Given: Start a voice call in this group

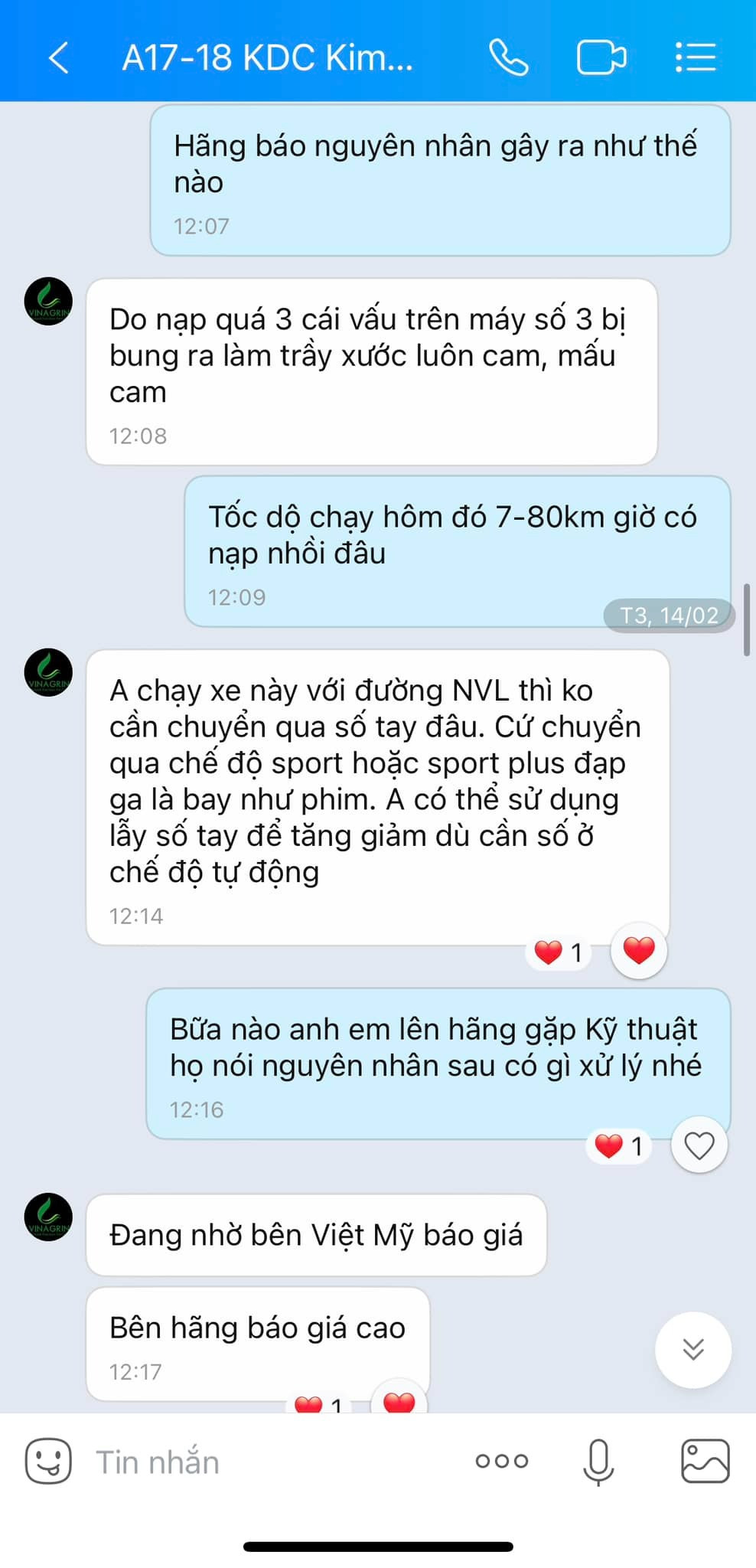Looking at the screenshot, I should click(x=509, y=57).
